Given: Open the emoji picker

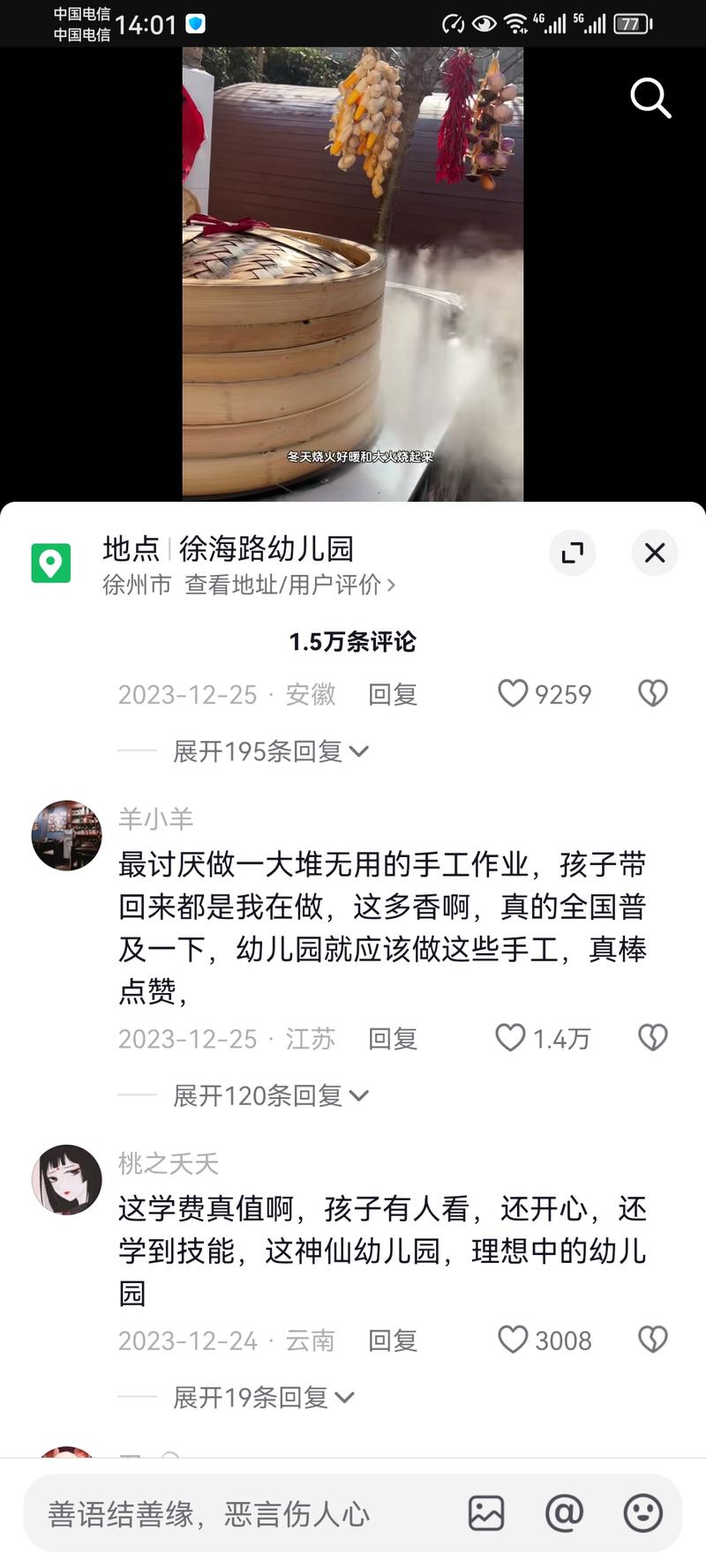Looking at the screenshot, I should click(642, 1513).
